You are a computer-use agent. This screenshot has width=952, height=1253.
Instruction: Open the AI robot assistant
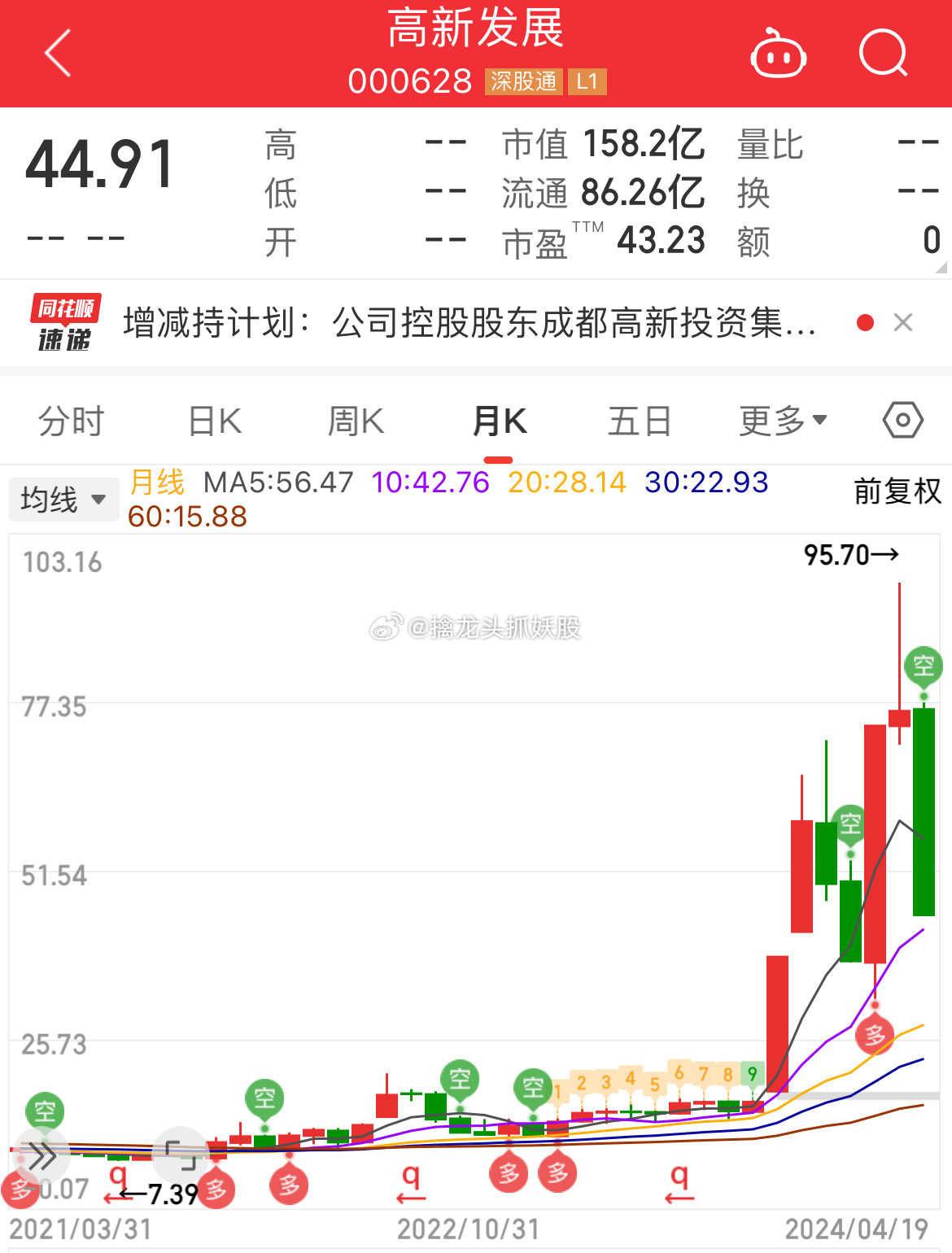coord(778,53)
